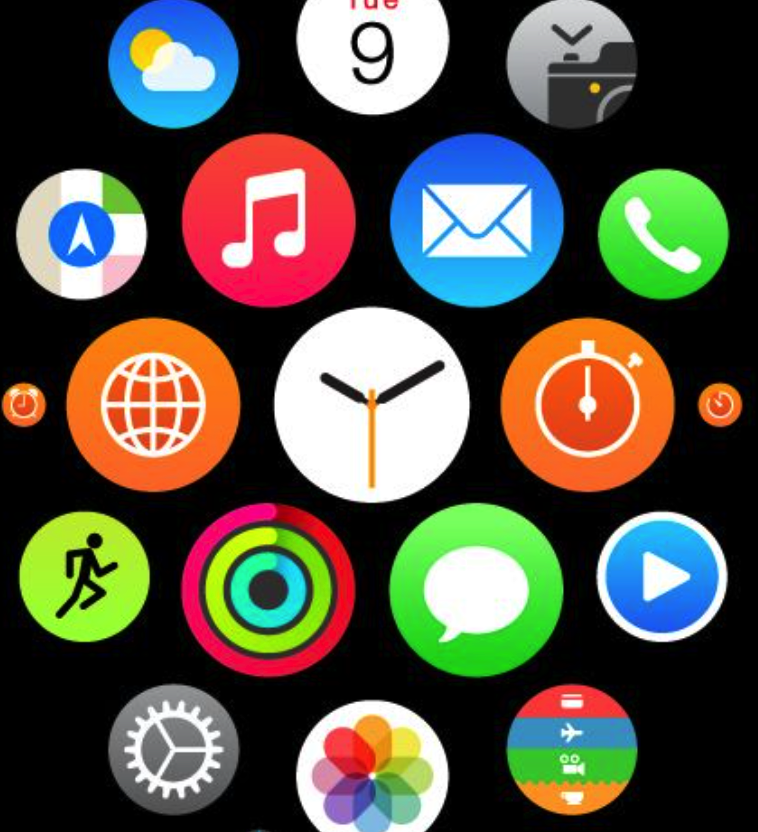Screen dimensions: 758x832
Task: Open the Phone app
Action: pyautogui.click(x=663, y=234)
